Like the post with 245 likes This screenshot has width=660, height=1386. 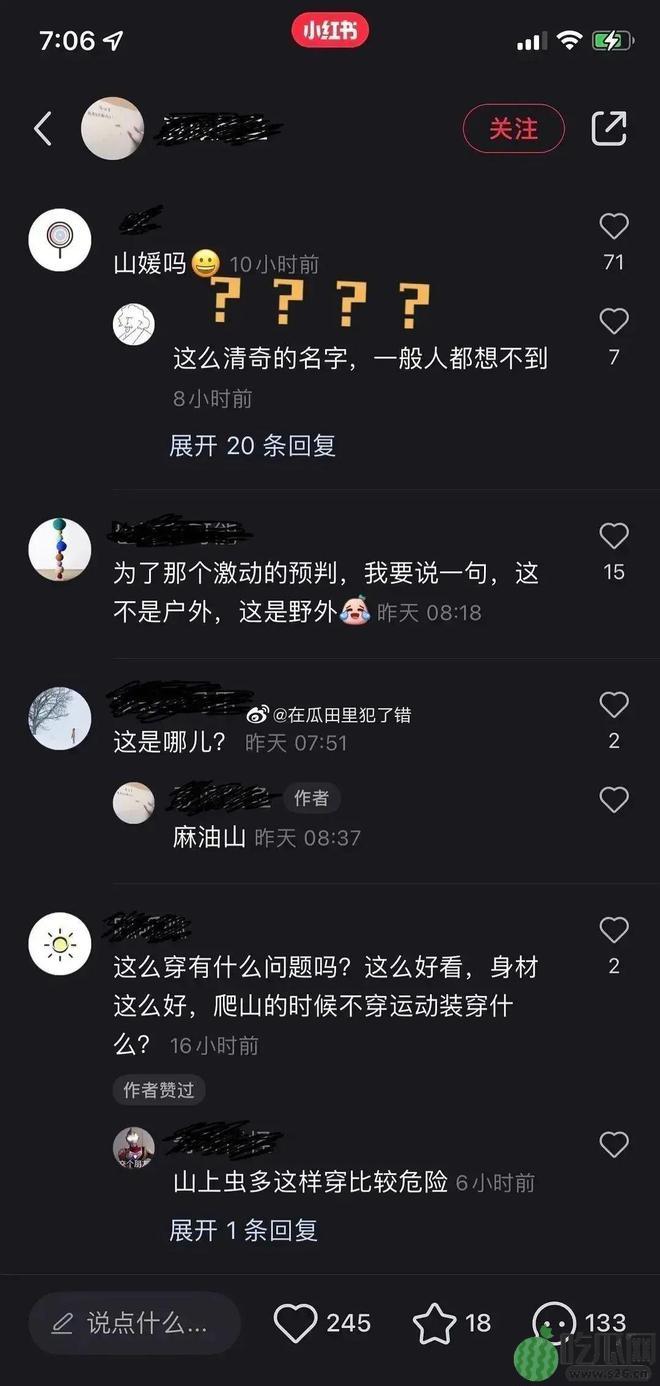(296, 1323)
